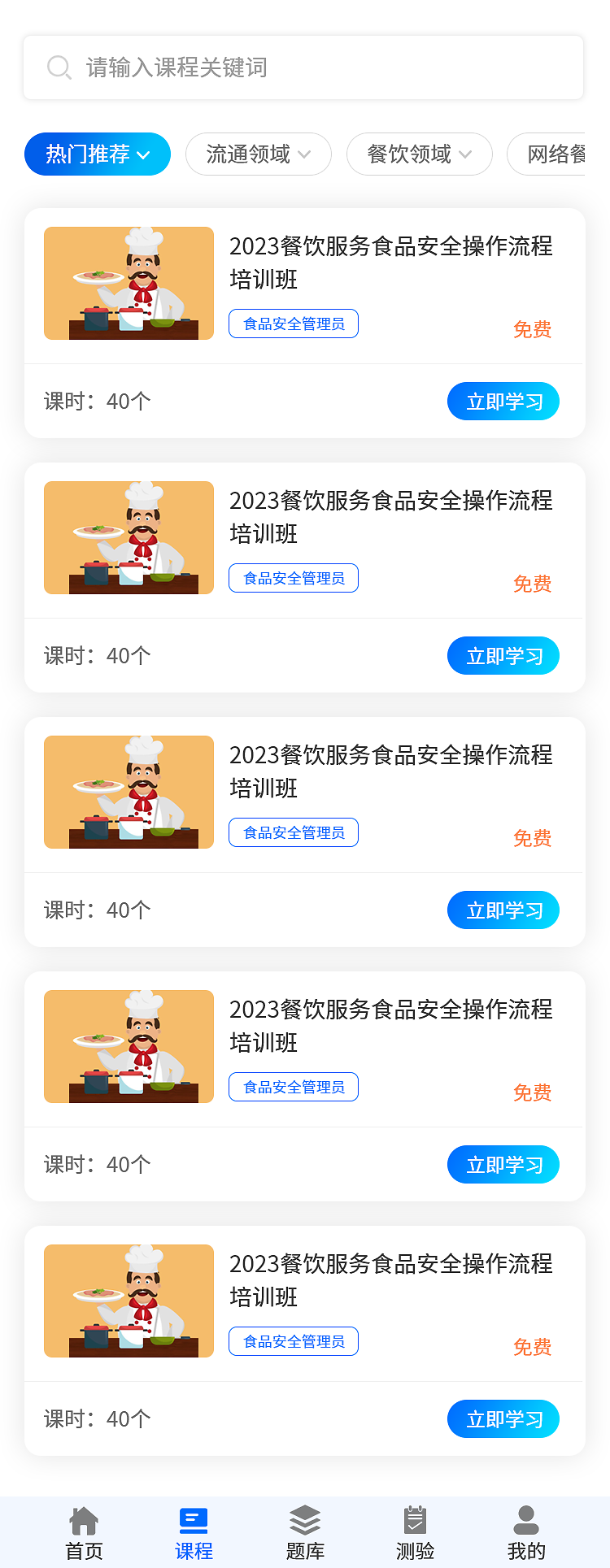Open the 流通领域 filter dropdown
Viewport: 610px width, 1568px height.
point(258,154)
